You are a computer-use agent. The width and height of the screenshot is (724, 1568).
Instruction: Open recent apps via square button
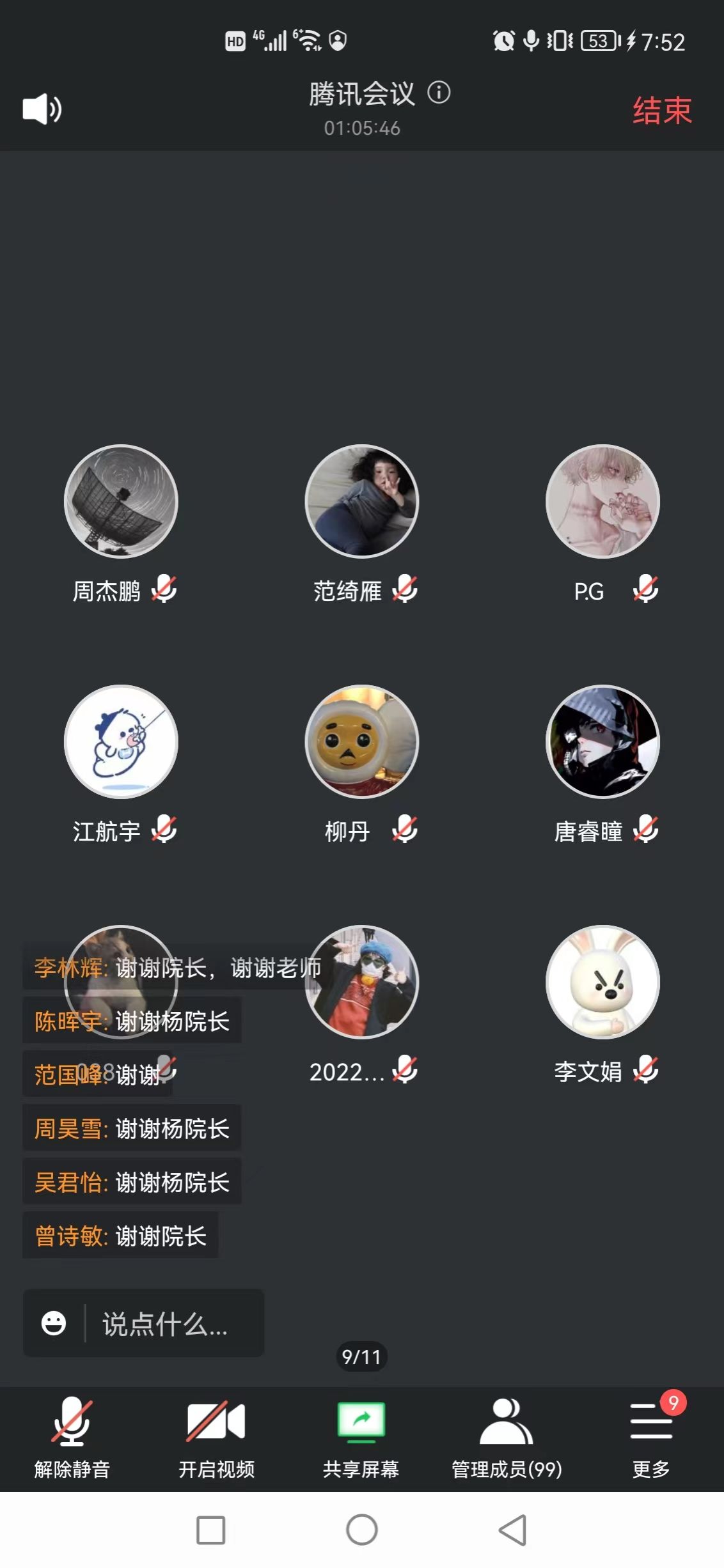pyautogui.click(x=210, y=1530)
